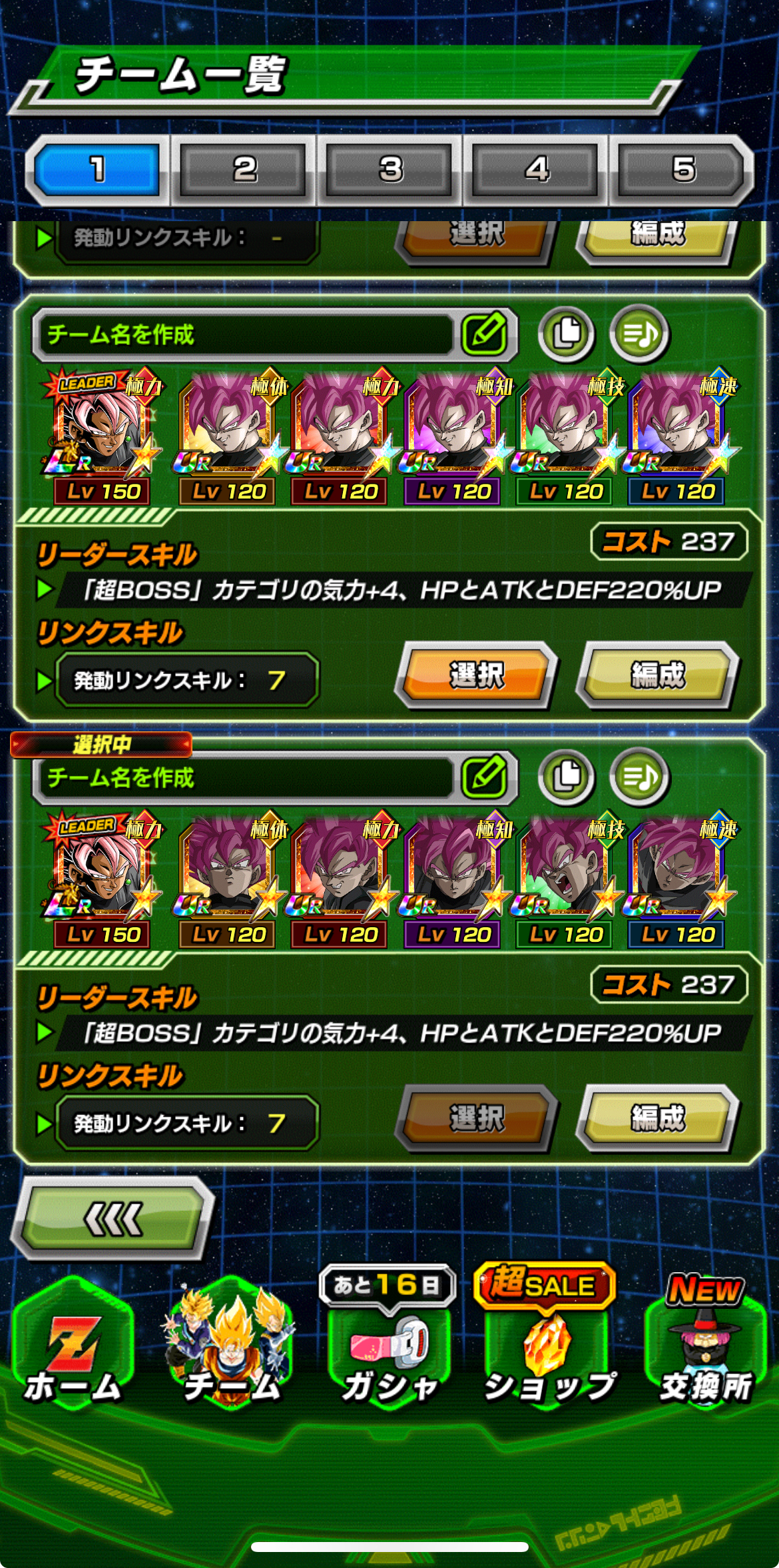Switch to team page 5 tab
Screen dimensions: 779x1568
coord(682,169)
